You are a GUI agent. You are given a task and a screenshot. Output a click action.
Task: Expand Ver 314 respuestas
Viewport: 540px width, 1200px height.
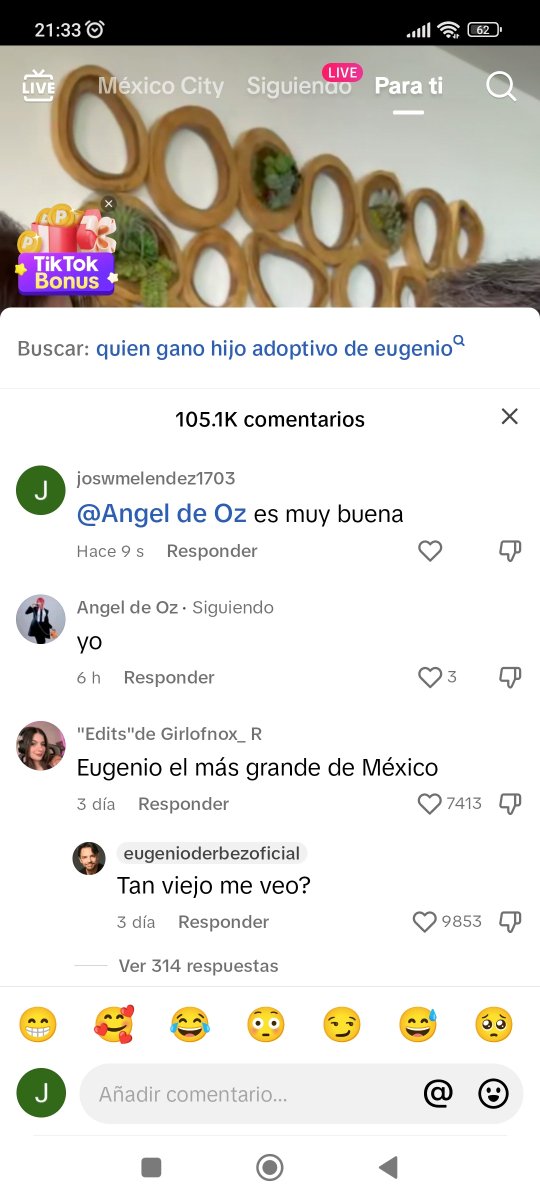pos(198,966)
